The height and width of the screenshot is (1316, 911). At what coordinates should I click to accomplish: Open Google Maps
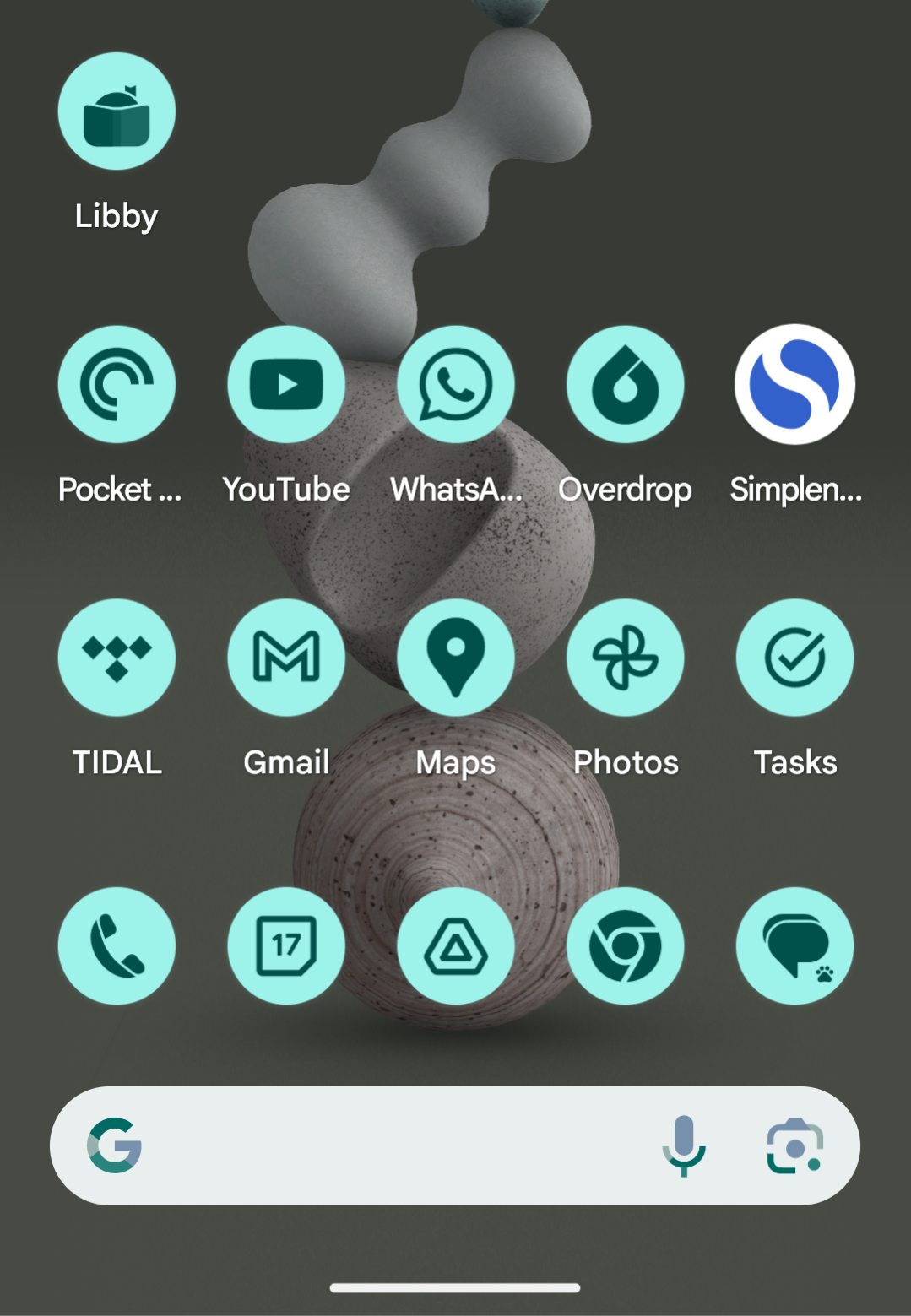coord(456,657)
